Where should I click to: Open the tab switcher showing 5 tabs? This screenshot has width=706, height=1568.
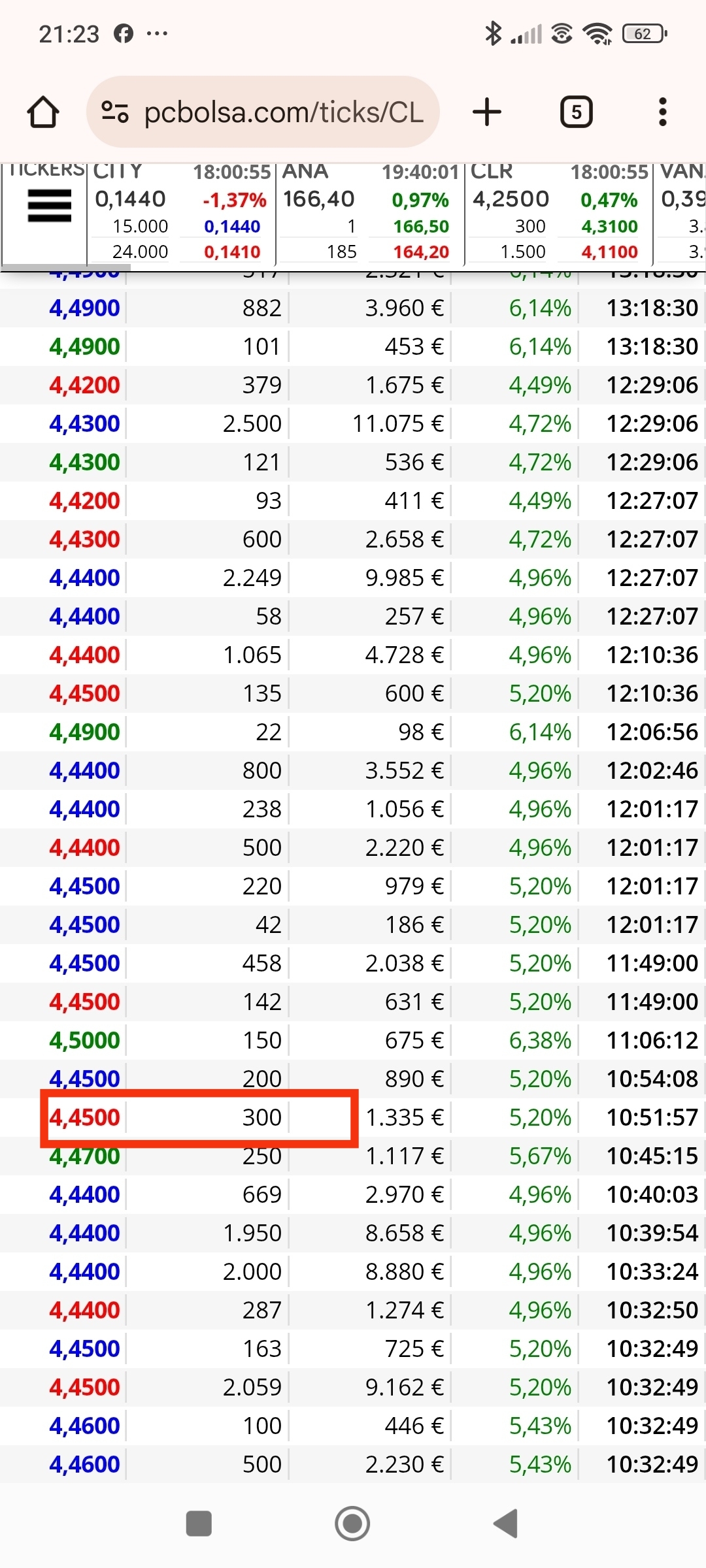[576, 112]
